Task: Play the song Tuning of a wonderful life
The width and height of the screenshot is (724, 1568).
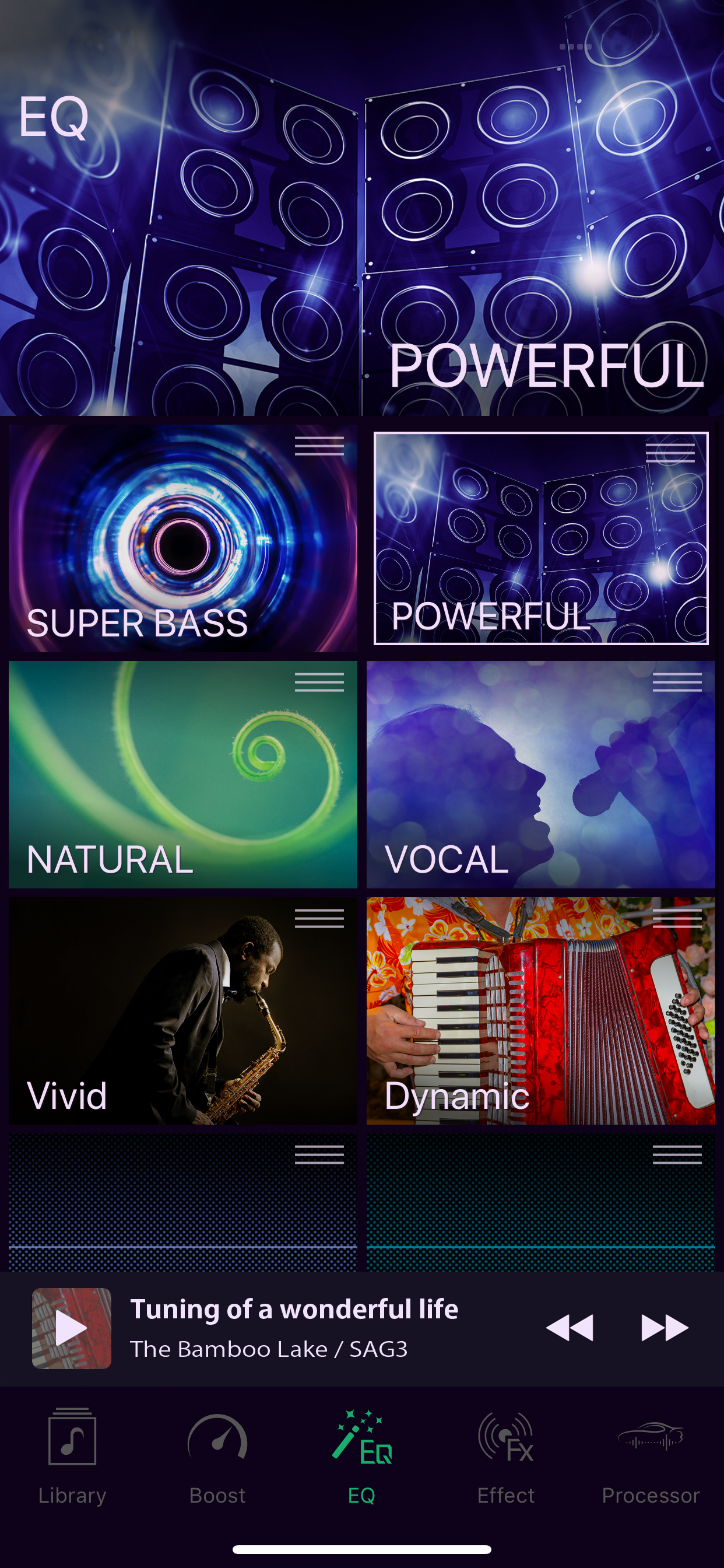Action: pyautogui.click(x=72, y=1328)
